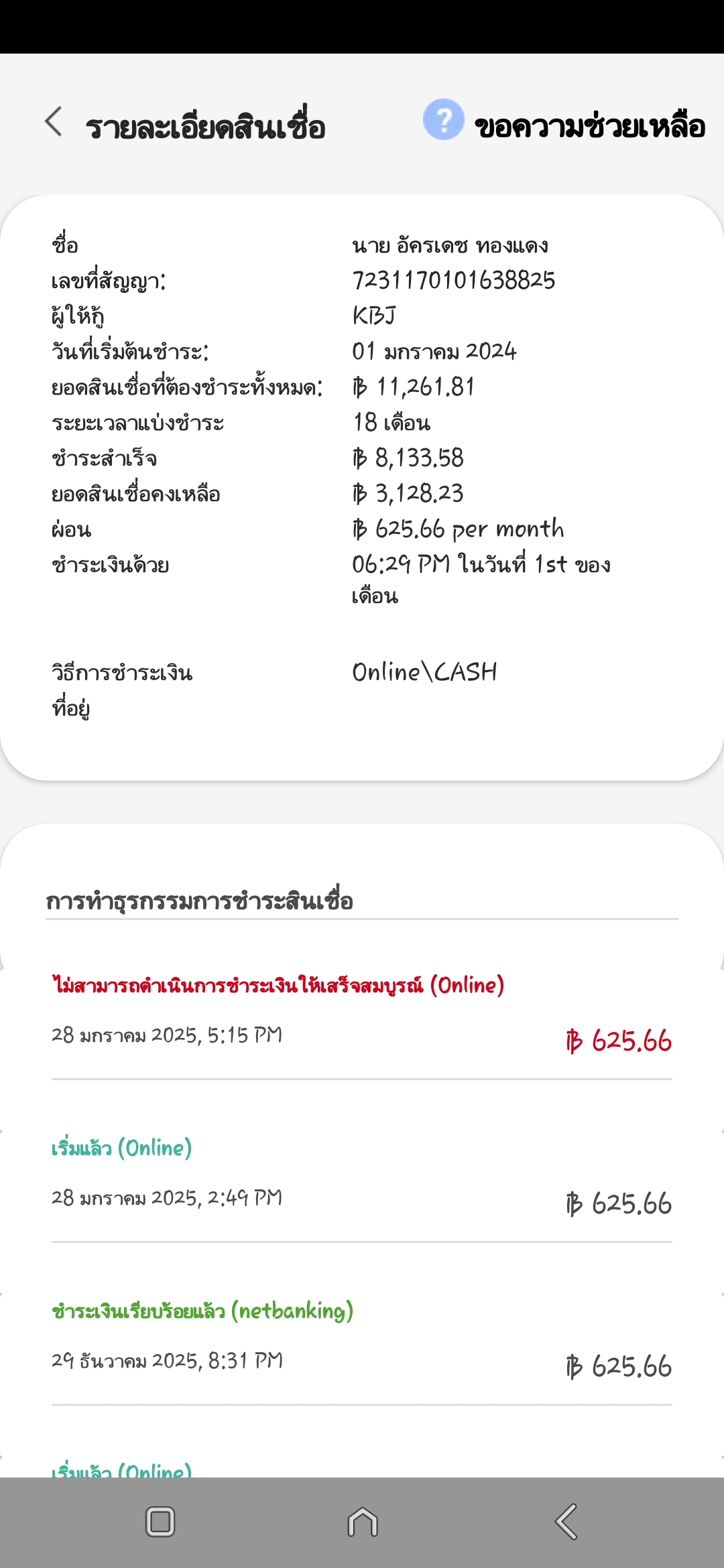Open the recent apps view
The width and height of the screenshot is (724, 1568).
click(x=160, y=1522)
